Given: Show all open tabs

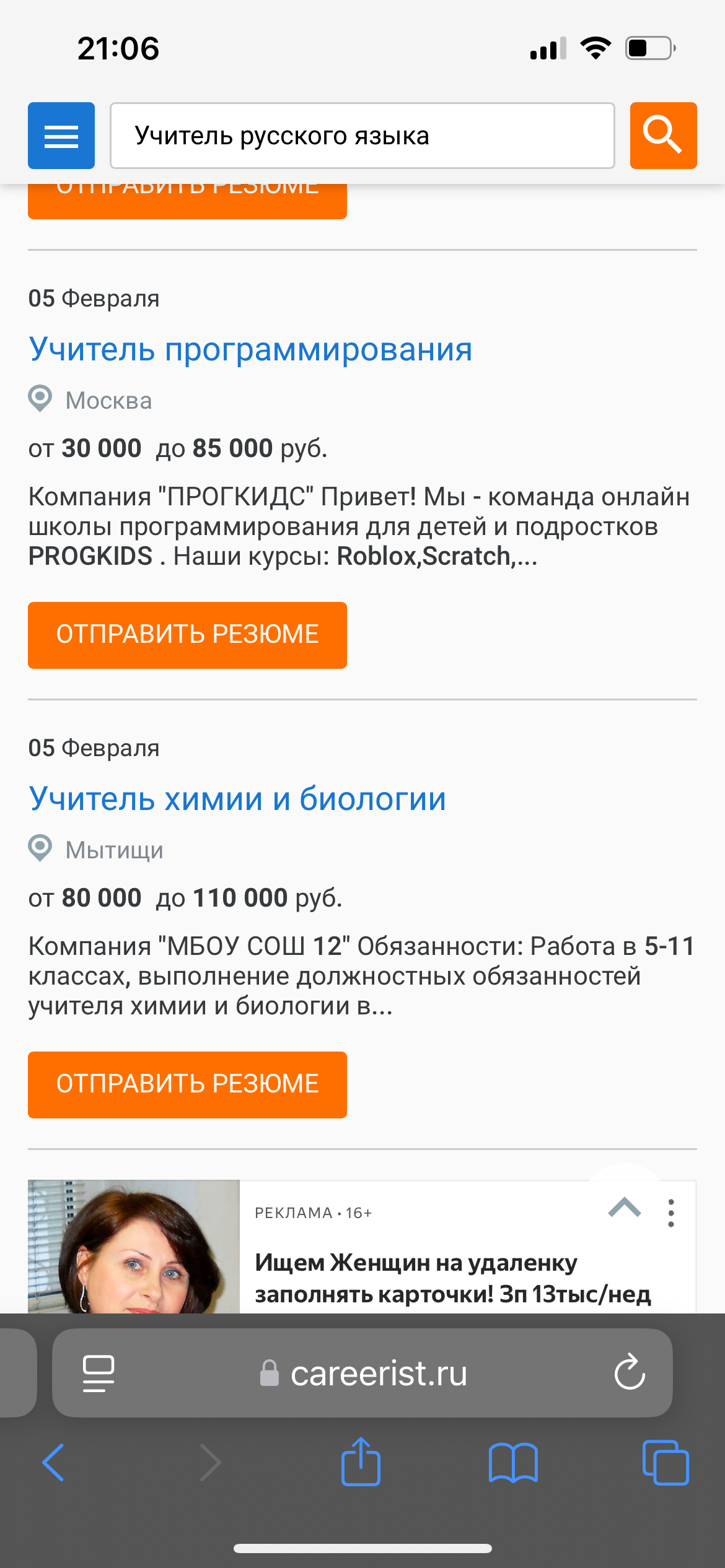Looking at the screenshot, I should [x=666, y=1462].
